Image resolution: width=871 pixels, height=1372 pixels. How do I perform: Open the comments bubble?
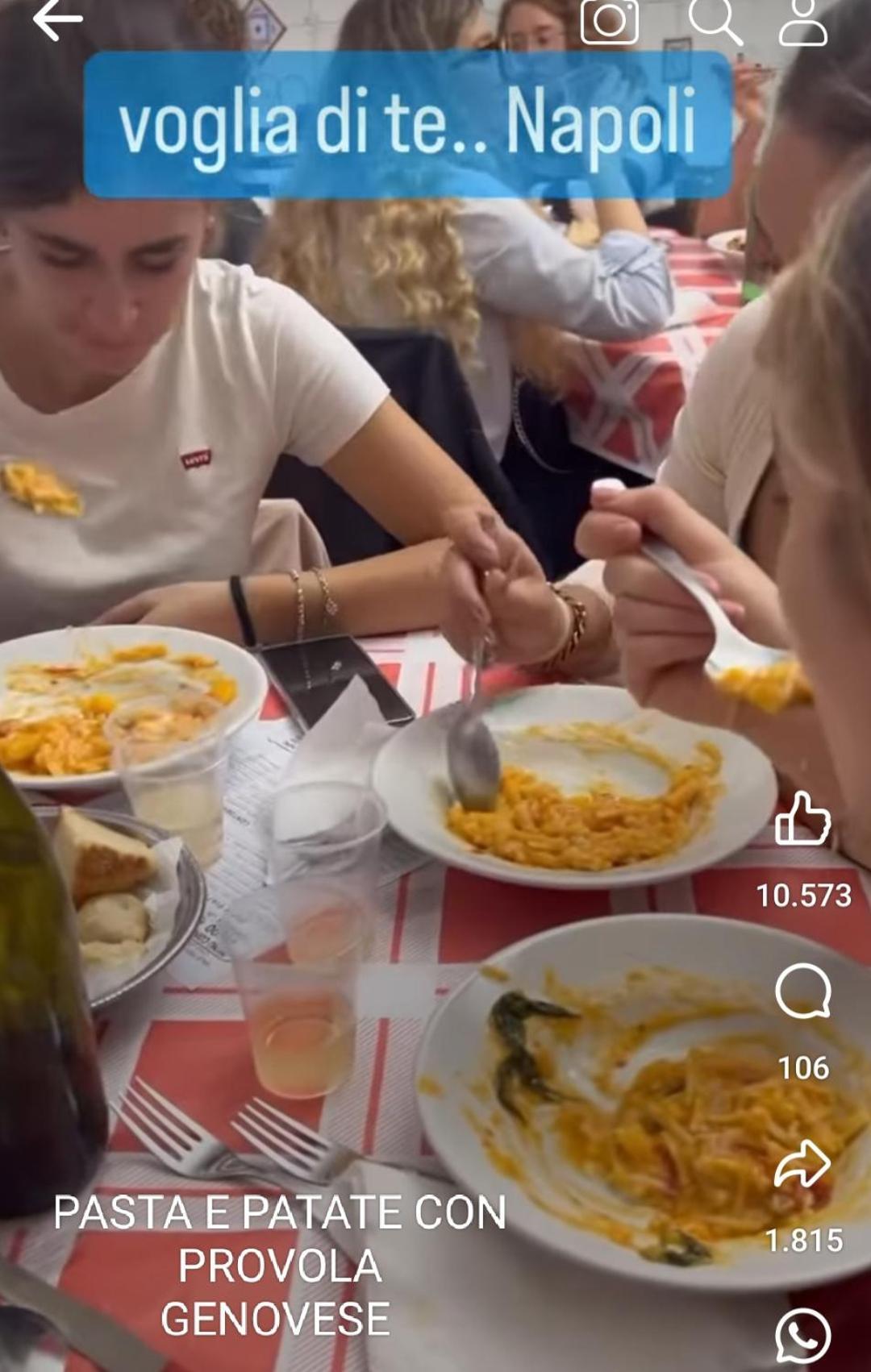coord(802,992)
